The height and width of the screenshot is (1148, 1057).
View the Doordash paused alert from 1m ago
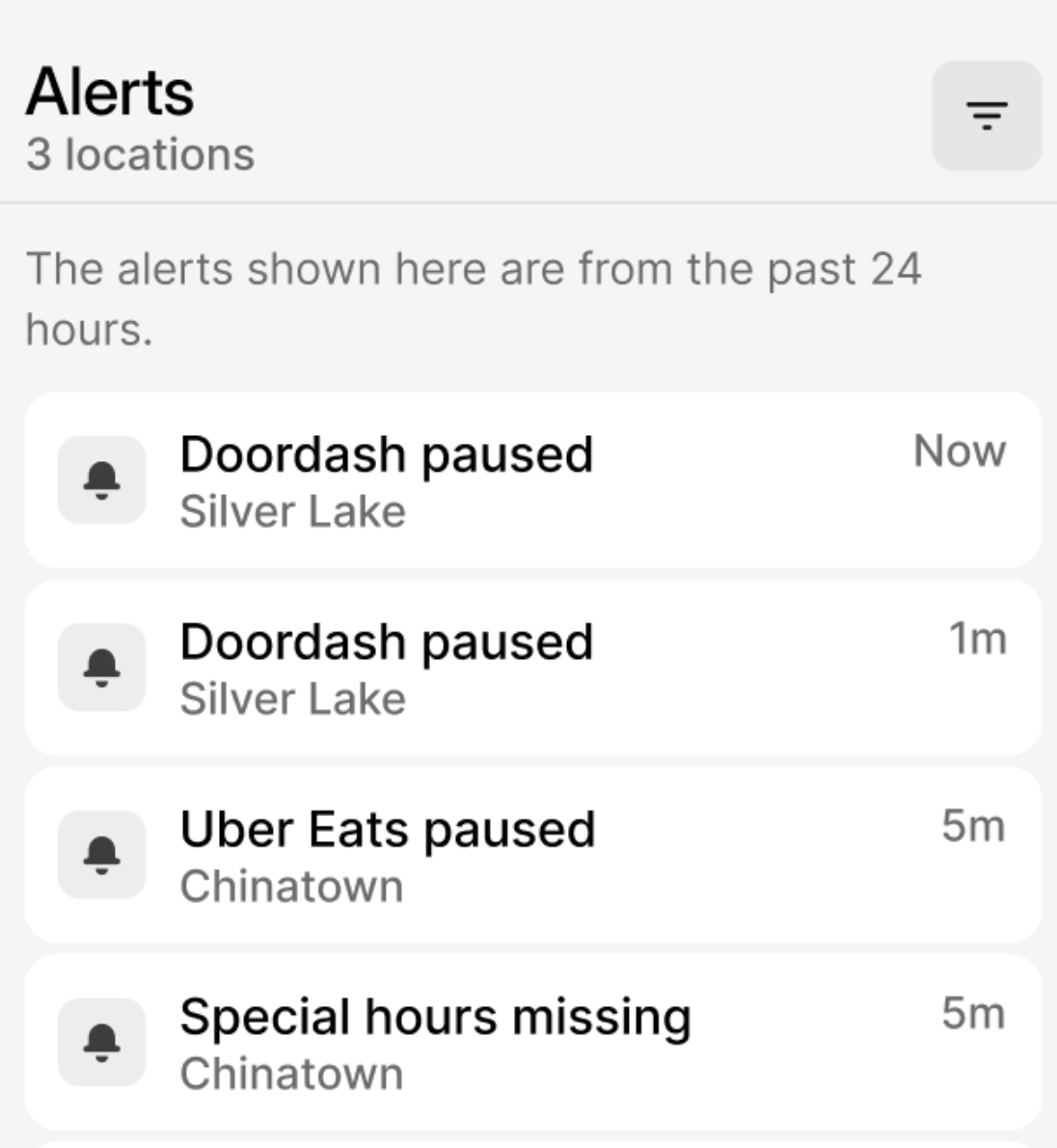[x=532, y=668]
